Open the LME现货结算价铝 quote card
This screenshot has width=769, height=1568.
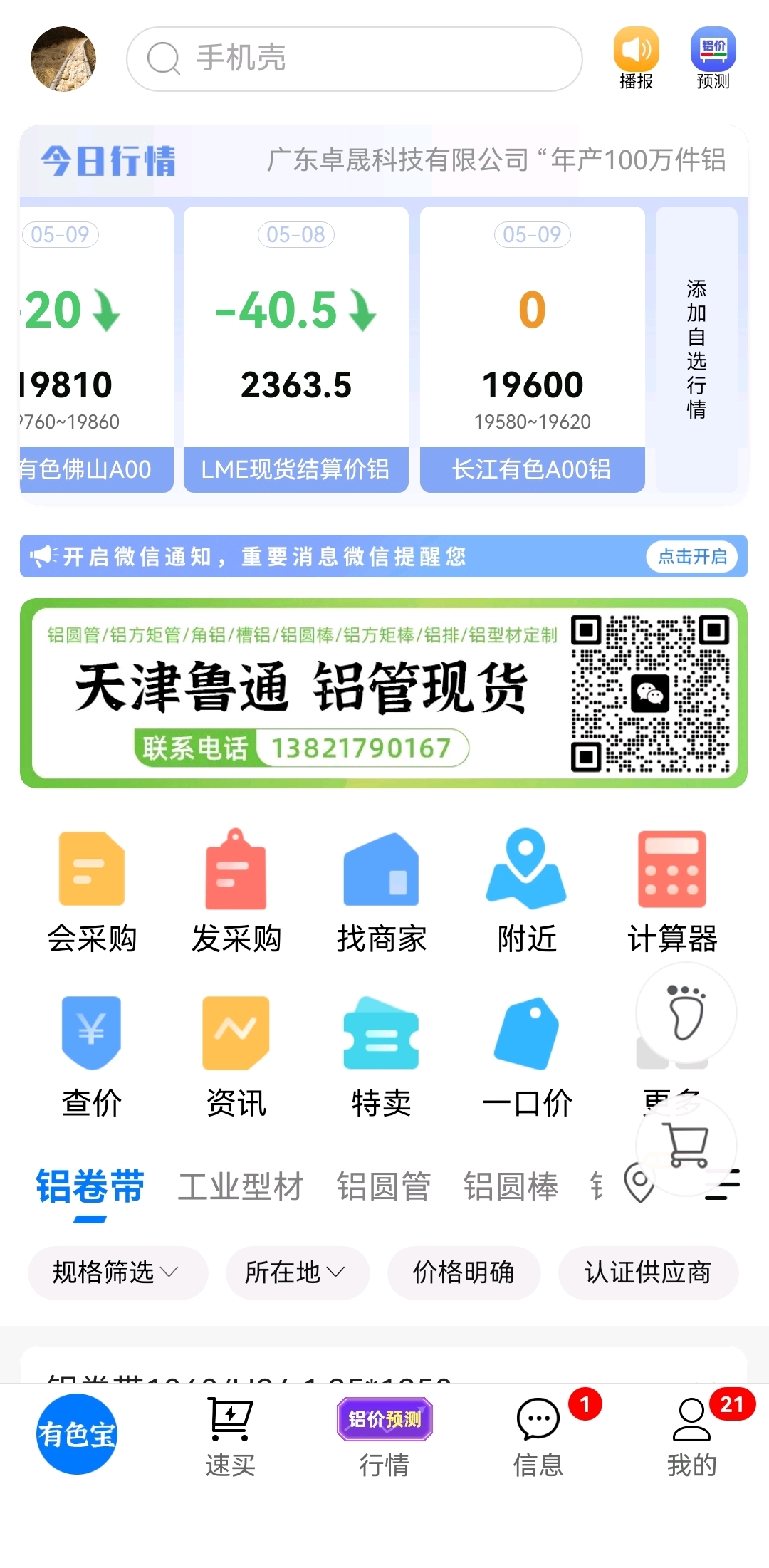296,349
